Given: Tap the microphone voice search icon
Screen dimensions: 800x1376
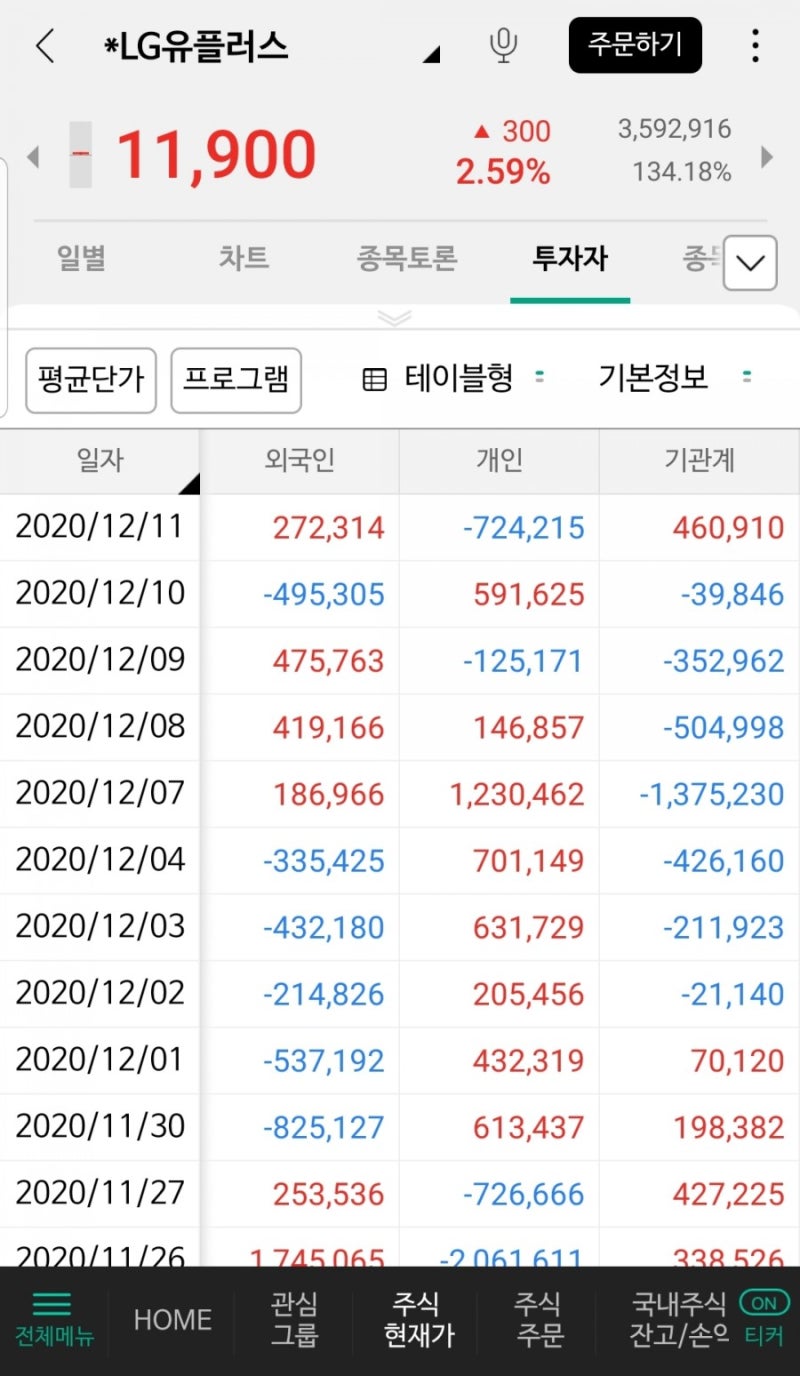Looking at the screenshot, I should coord(504,45).
